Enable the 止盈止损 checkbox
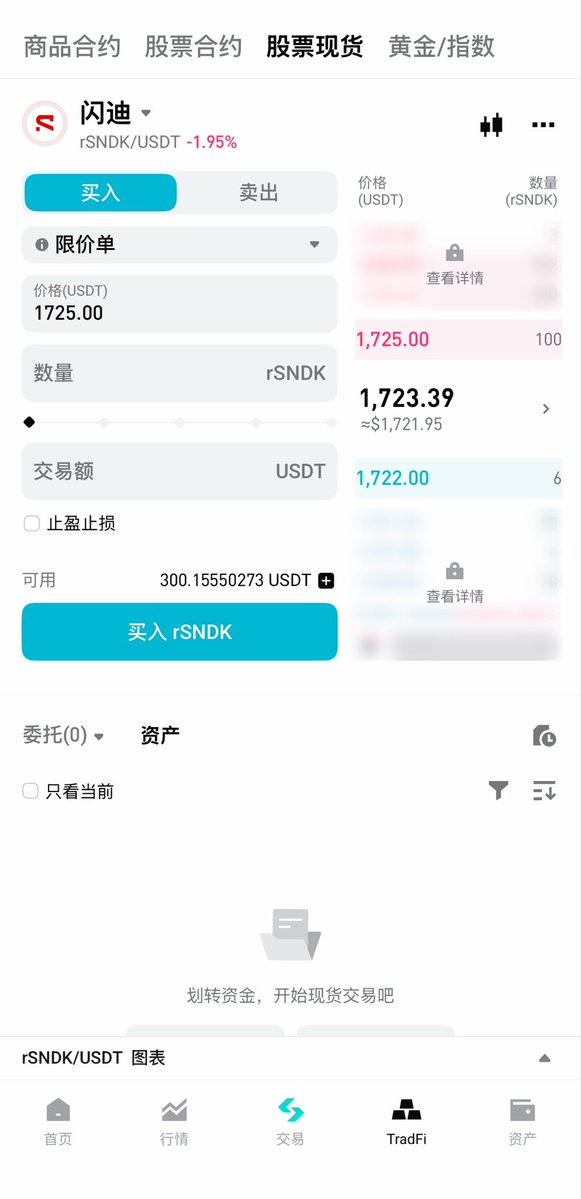This screenshot has height=1199, width=581. (31, 524)
